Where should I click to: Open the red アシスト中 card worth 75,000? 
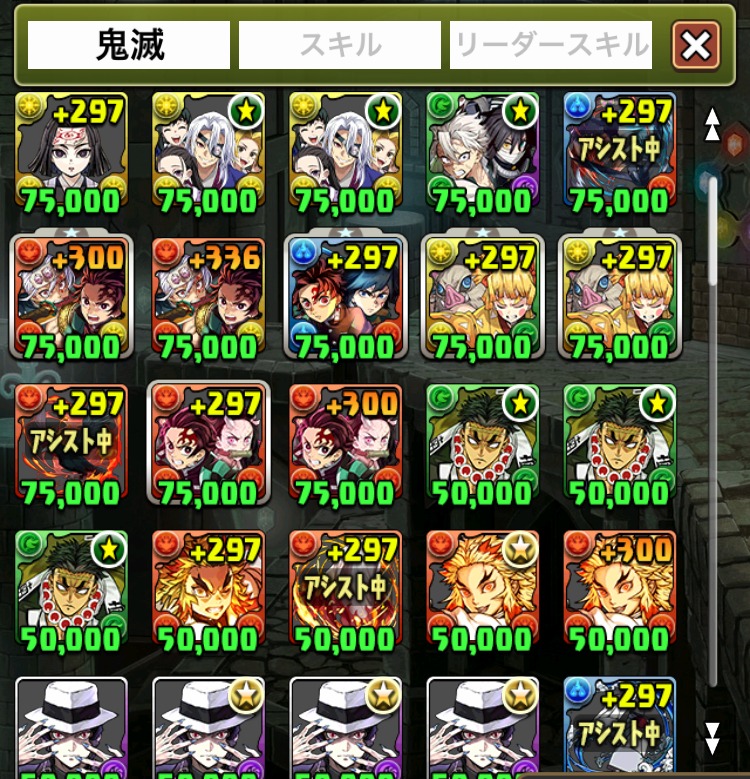[71, 443]
